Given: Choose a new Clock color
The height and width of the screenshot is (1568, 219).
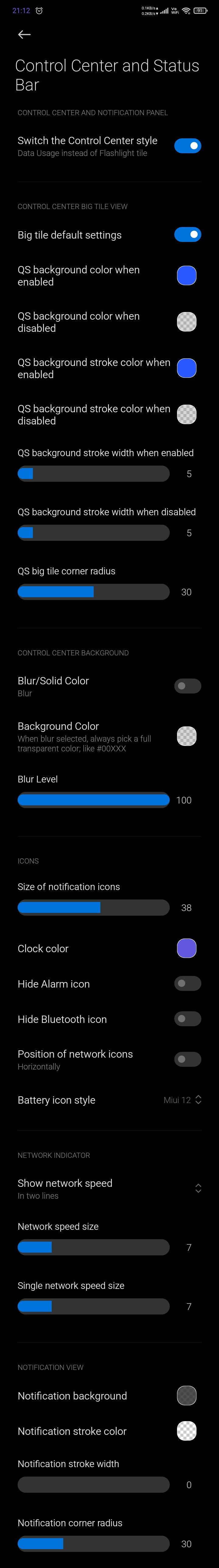Looking at the screenshot, I should pyautogui.click(x=186, y=948).
